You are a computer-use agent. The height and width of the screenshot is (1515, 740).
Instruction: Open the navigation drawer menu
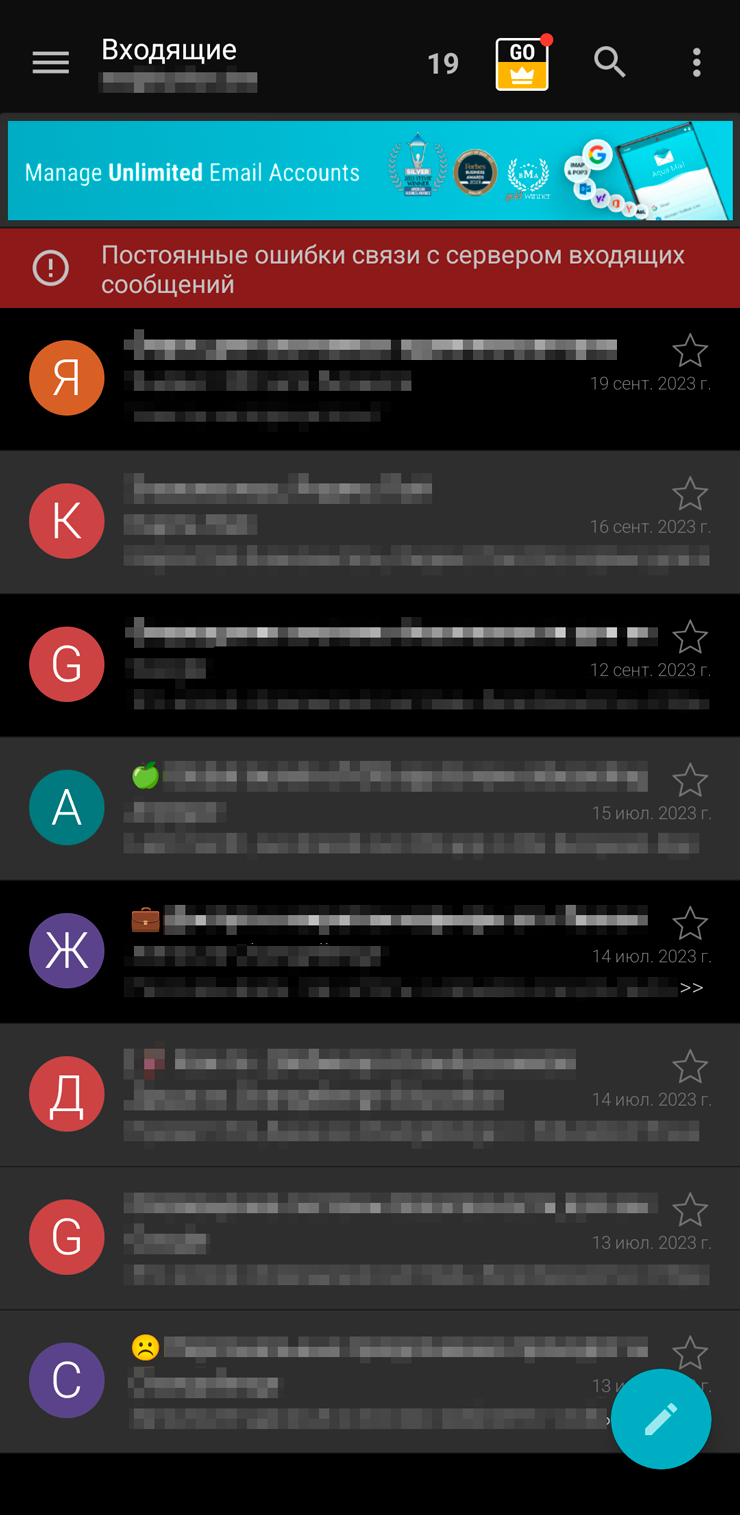(50, 63)
